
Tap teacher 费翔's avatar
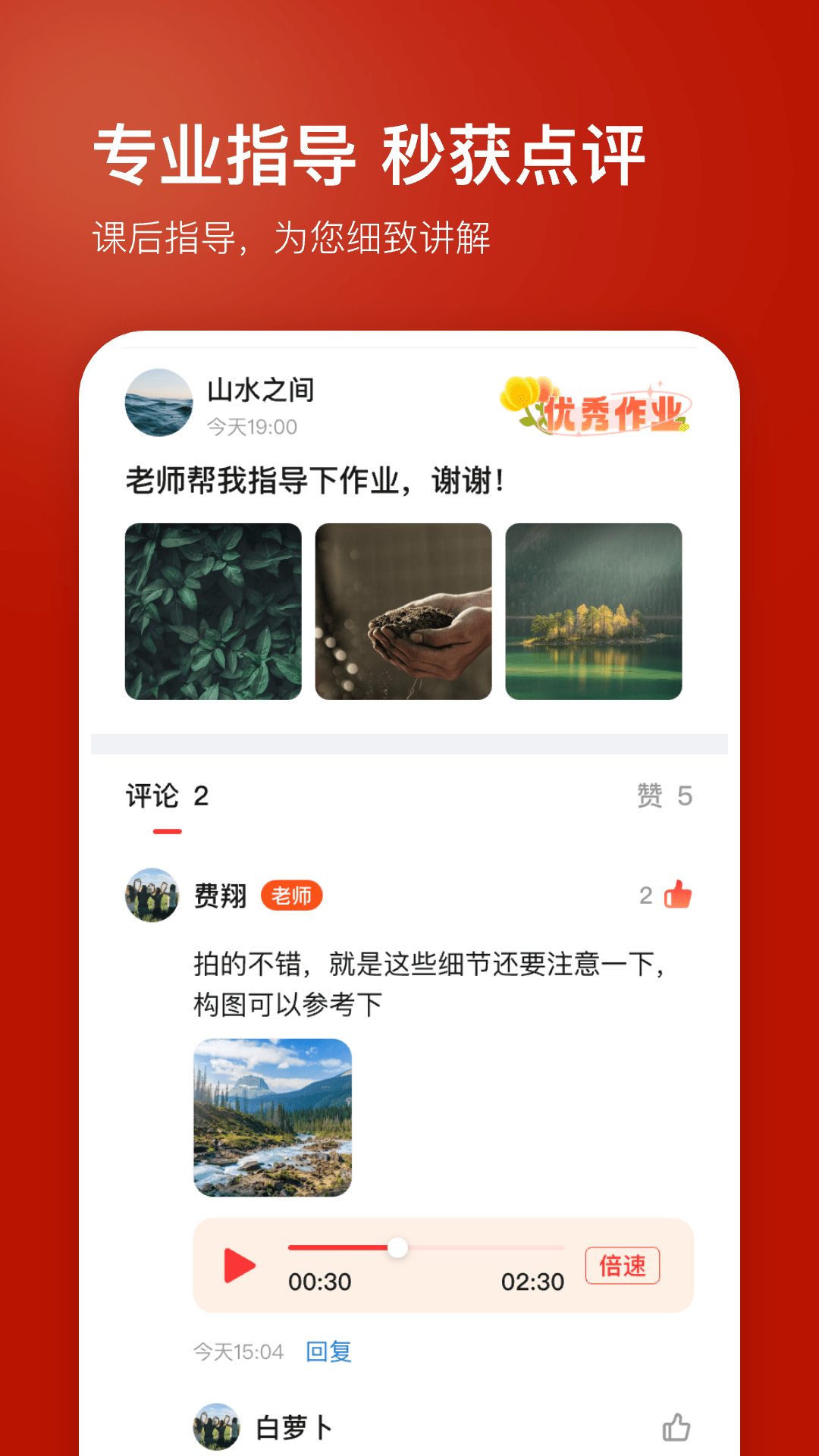point(152,896)
